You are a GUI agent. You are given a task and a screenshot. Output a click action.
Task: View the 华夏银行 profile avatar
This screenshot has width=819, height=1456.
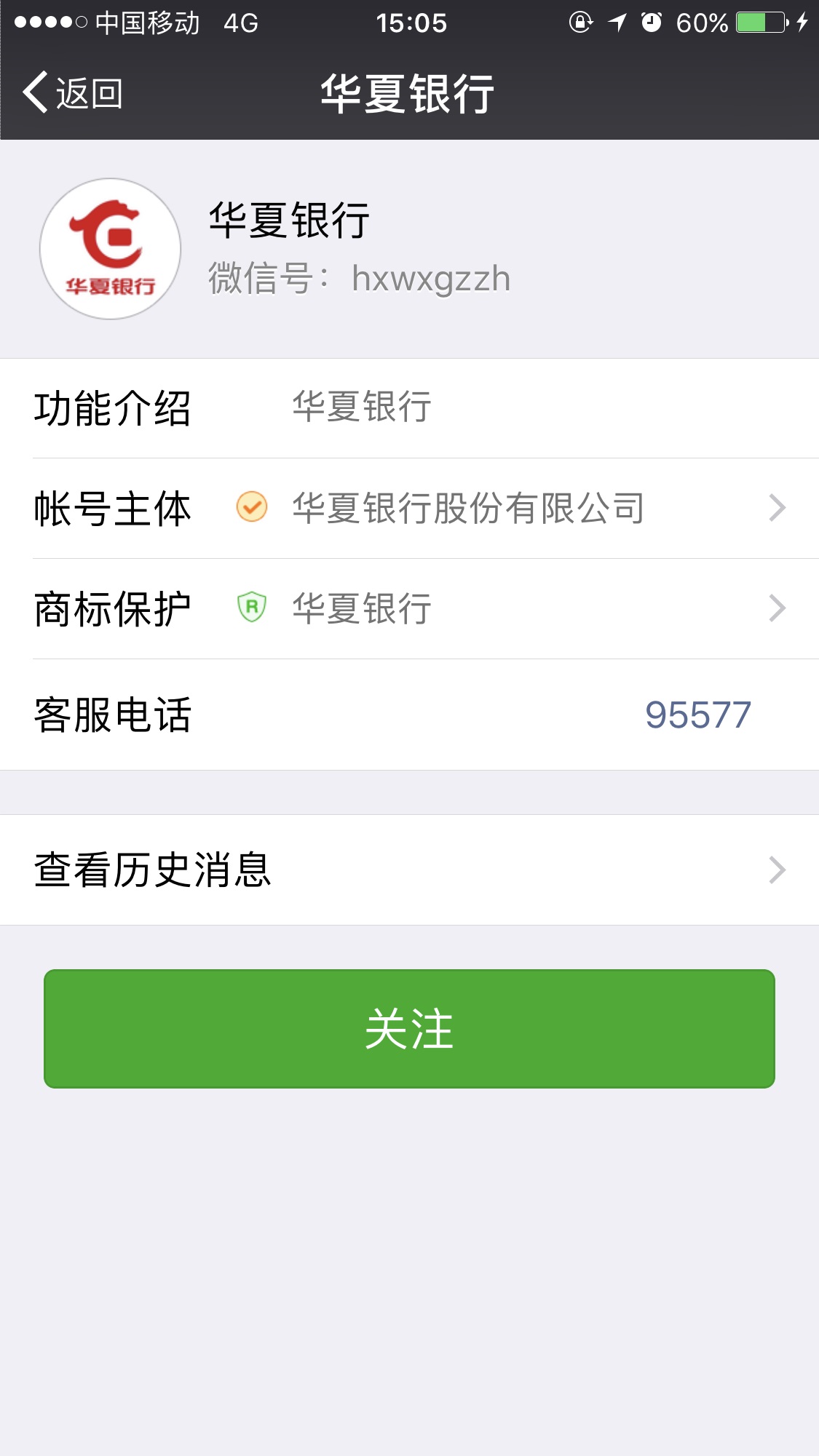(110, 249)
